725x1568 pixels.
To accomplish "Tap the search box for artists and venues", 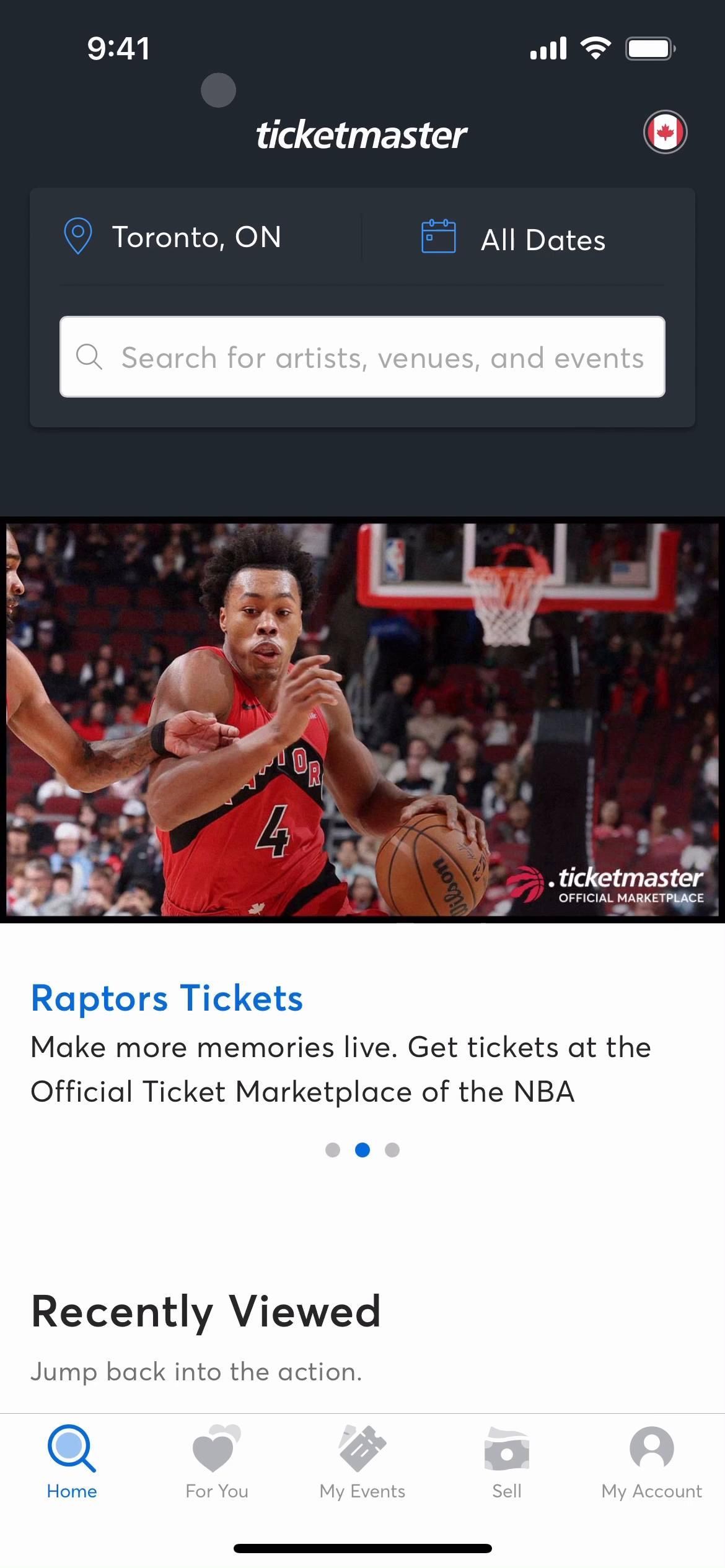I will point(362,357).
